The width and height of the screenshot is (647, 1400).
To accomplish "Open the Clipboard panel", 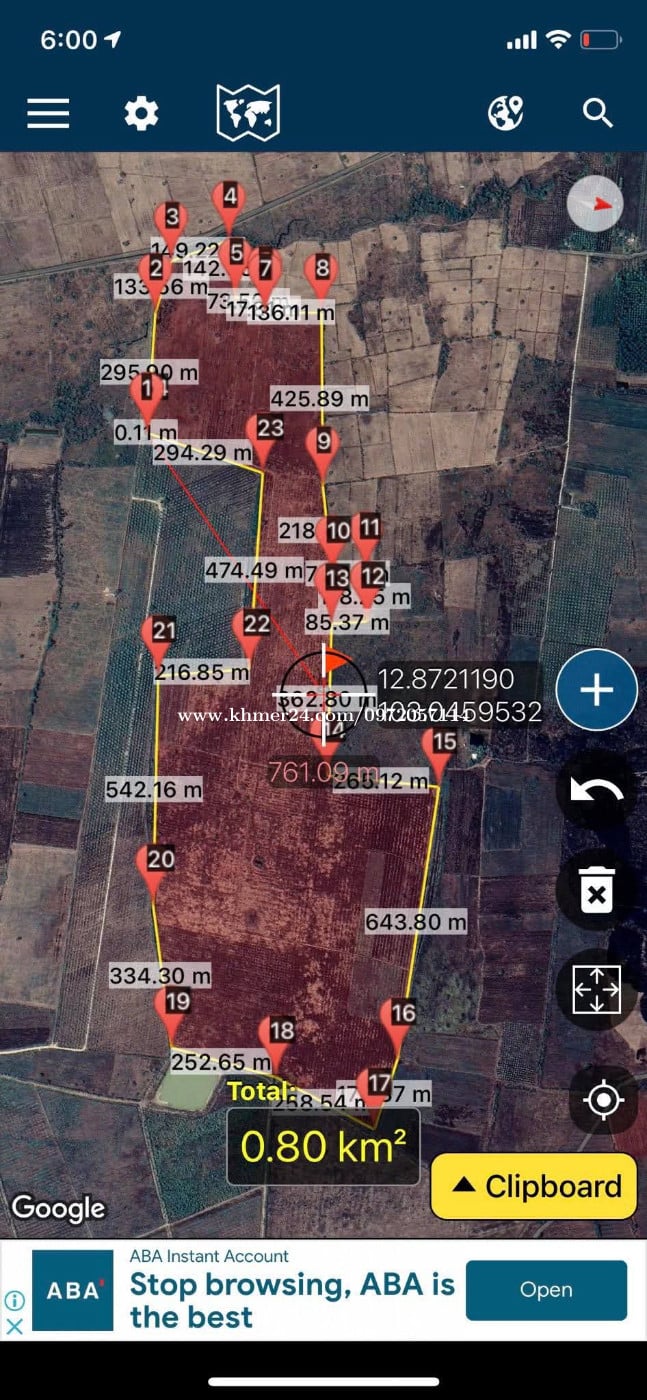I will [534, 1186].
